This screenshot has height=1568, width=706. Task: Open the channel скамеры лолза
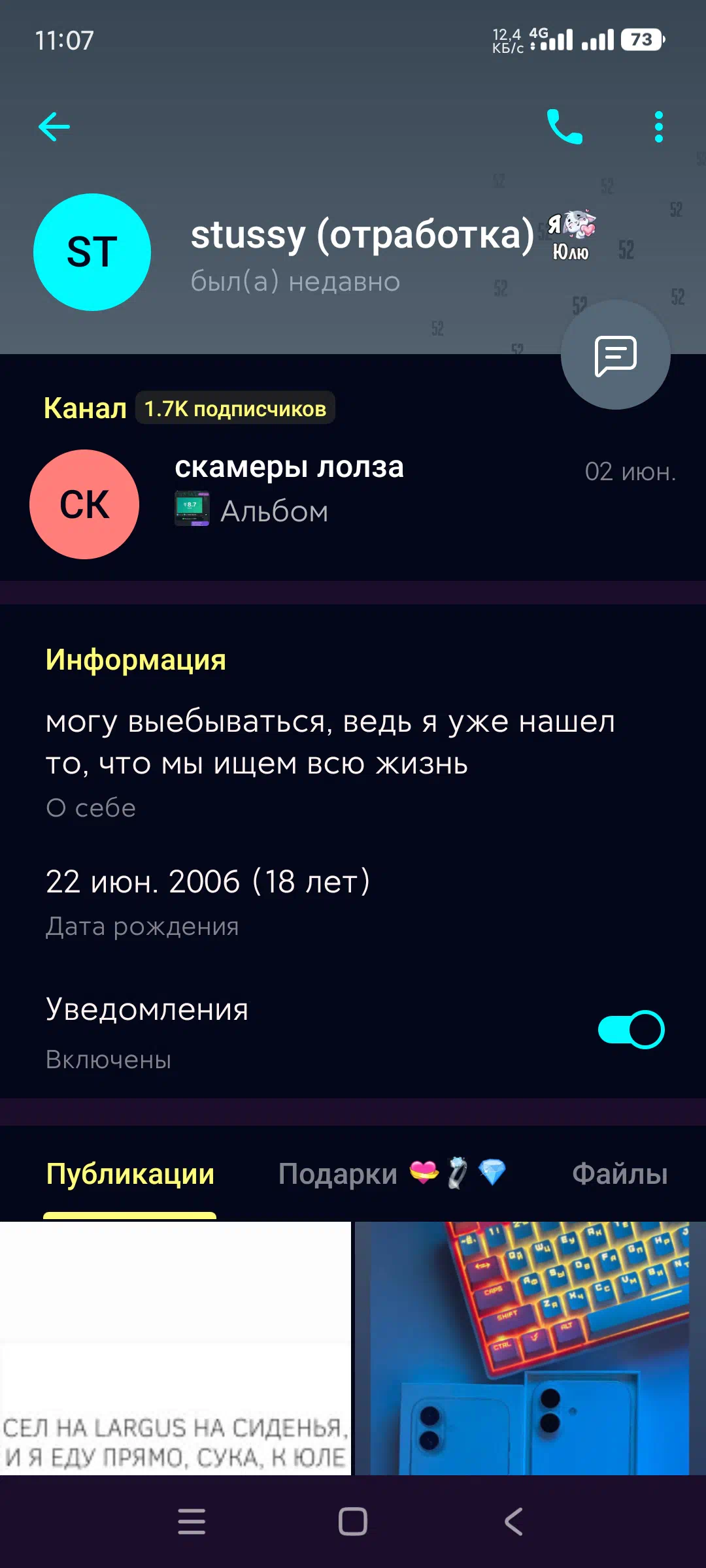(x=353, y=504)
